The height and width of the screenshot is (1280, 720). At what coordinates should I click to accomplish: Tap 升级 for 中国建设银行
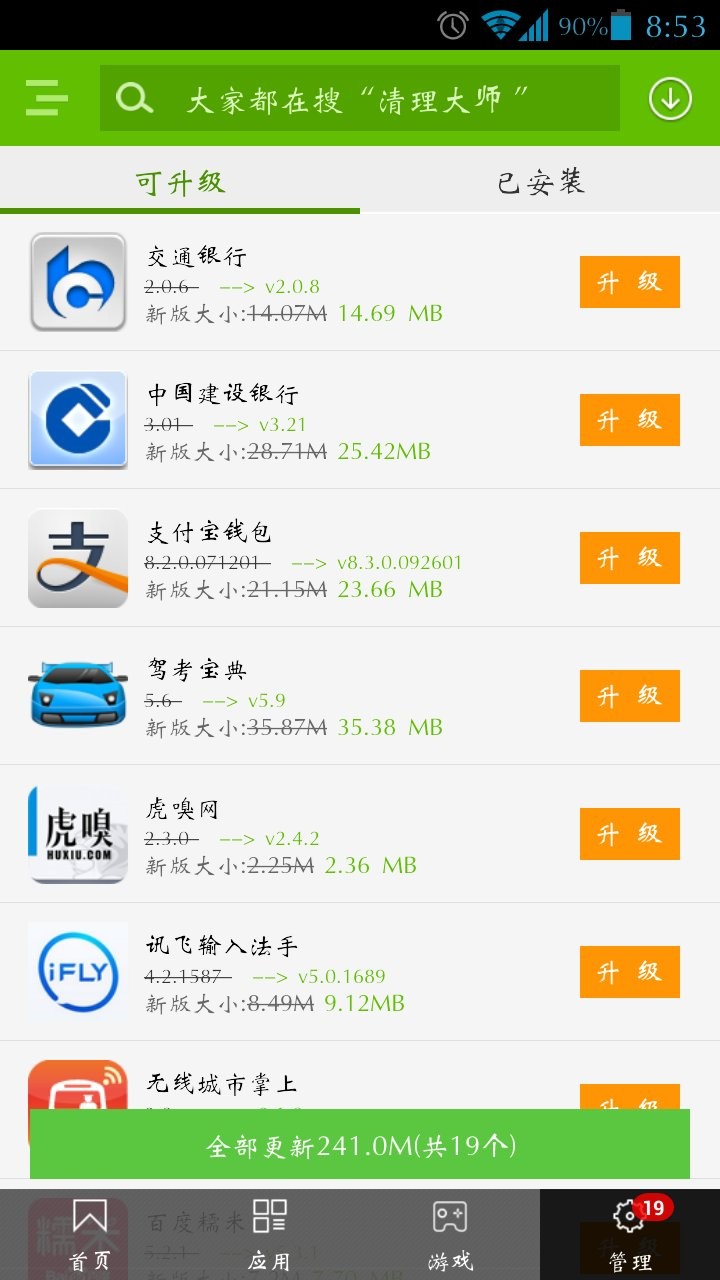(629, 420)
